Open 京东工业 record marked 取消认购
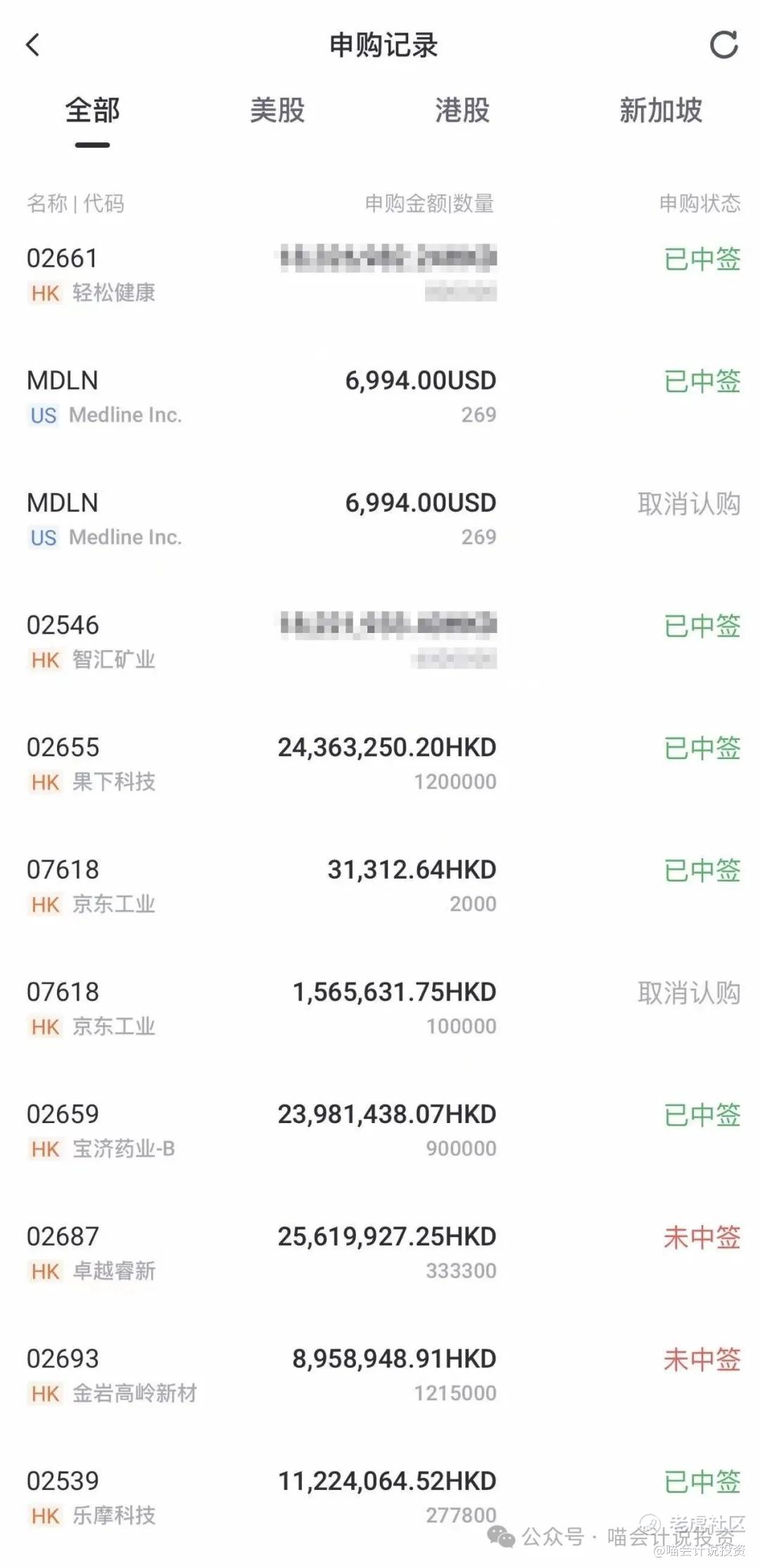The image size is (760, 1568). coord(380,1008)
